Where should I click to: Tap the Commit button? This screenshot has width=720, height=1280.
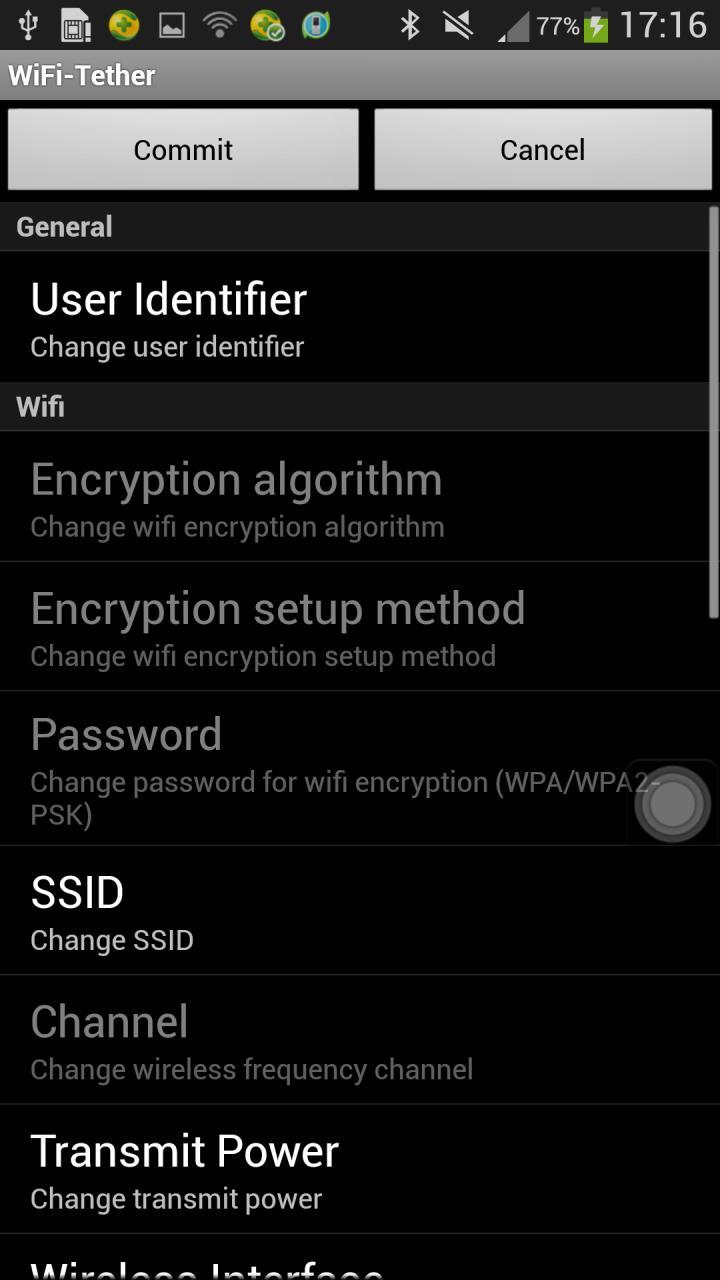[x=183, y=149]
